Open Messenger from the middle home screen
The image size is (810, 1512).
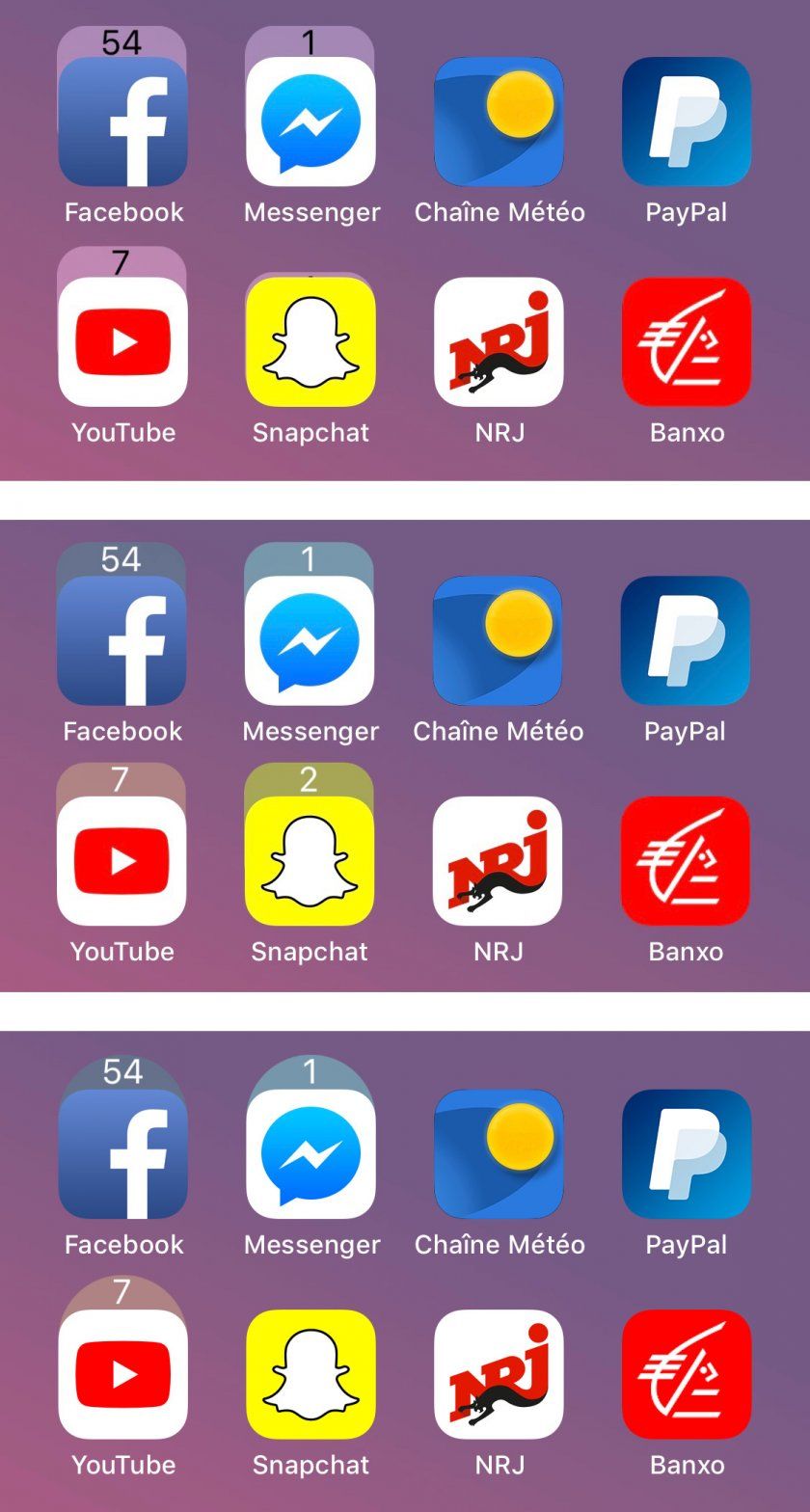310,636
